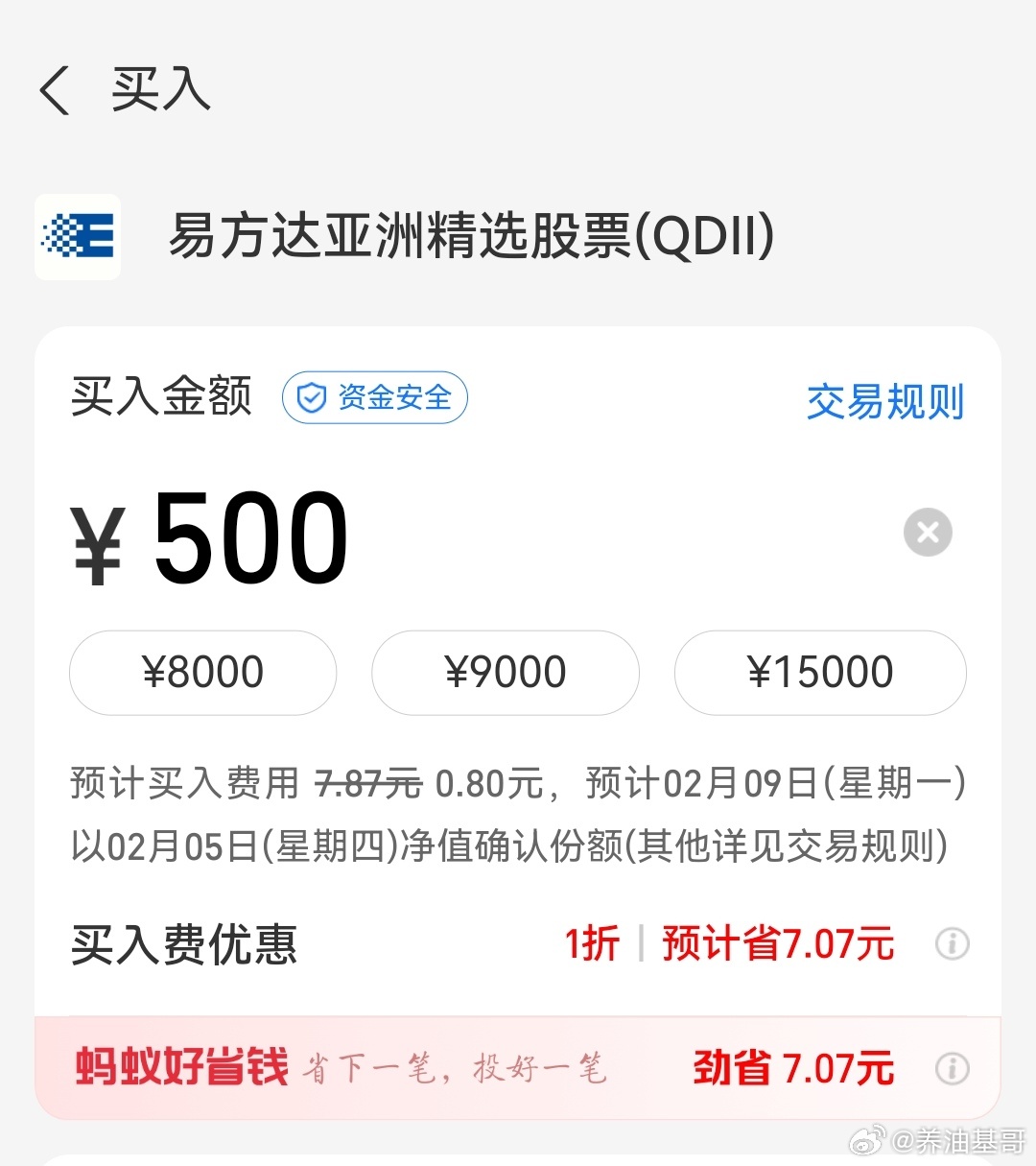Click the info icon beside 劲省 7.07元

click(x=952, y=1068)
